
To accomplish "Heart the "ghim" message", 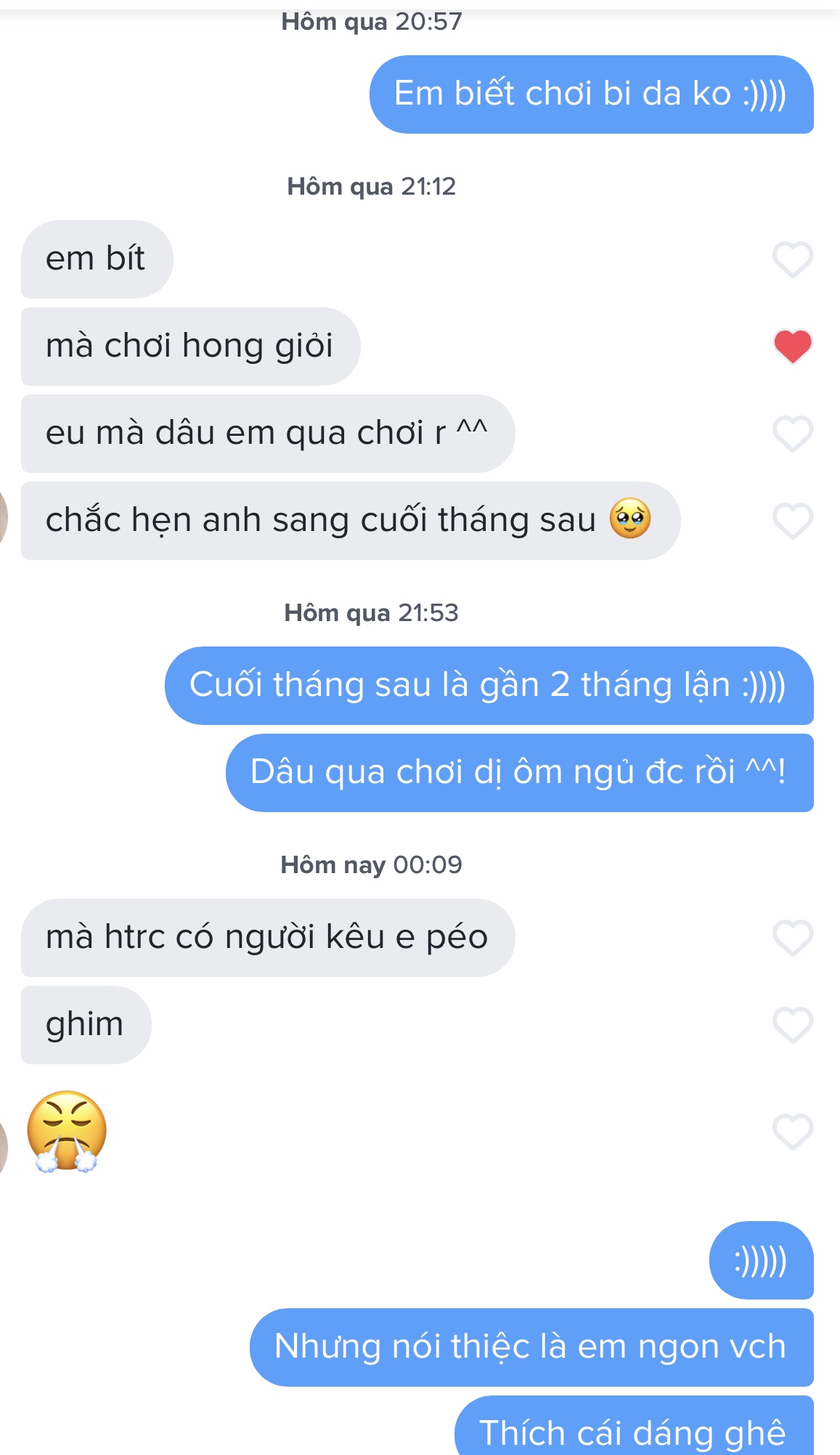I will click(x=792, y=1024).
